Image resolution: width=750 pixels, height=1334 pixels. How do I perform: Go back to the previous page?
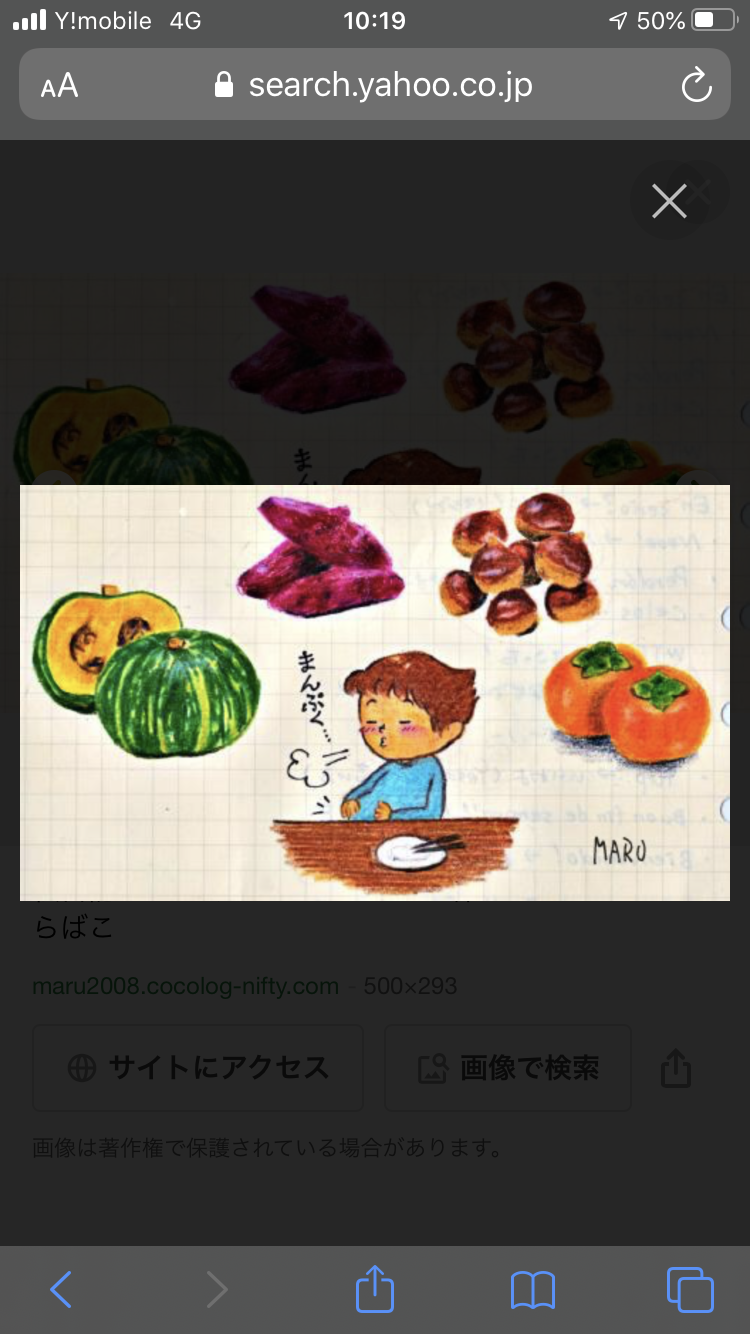[x=61, y=1289]
